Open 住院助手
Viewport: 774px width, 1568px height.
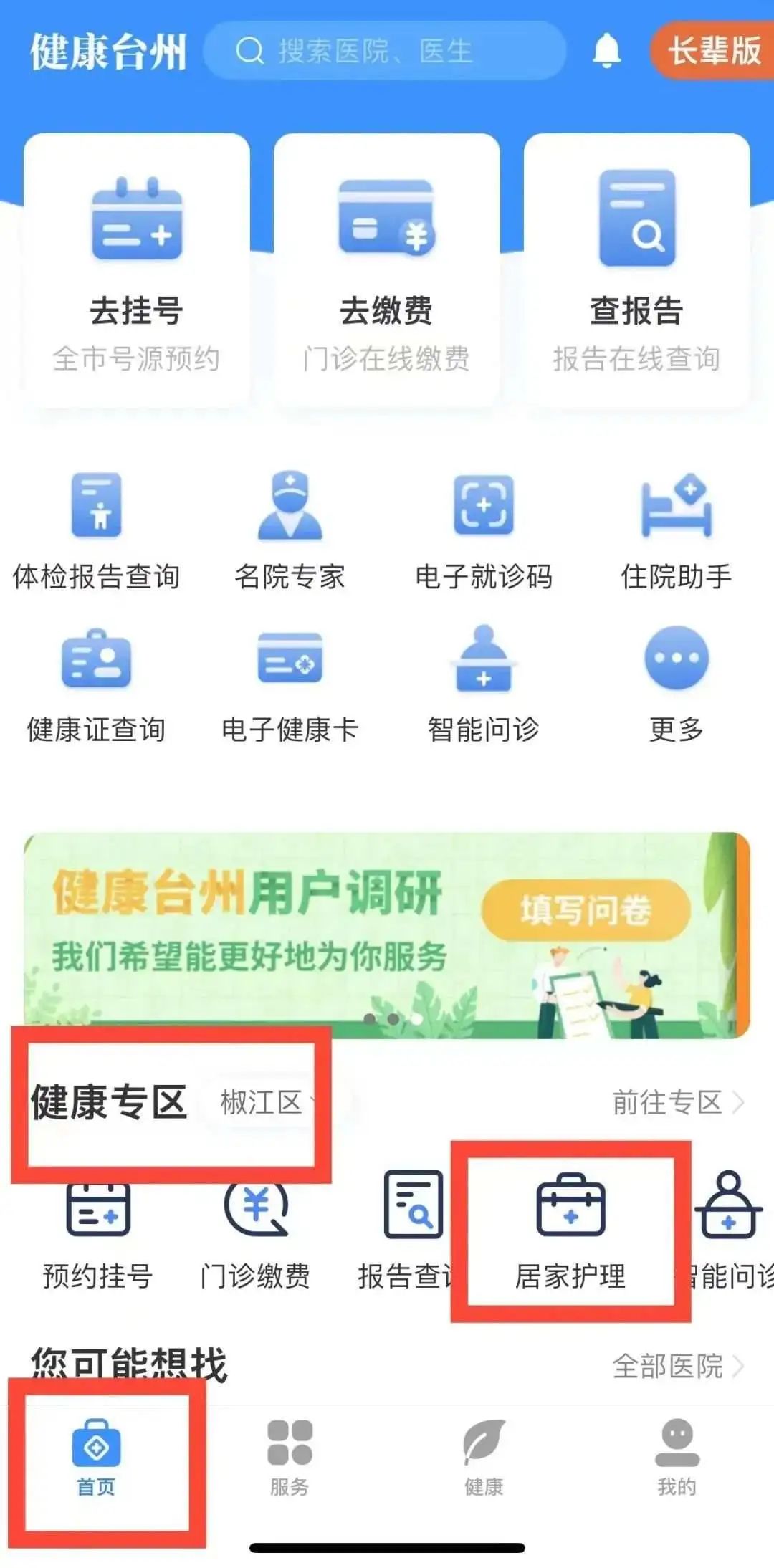pyautogui.click(x=676, y=531)
